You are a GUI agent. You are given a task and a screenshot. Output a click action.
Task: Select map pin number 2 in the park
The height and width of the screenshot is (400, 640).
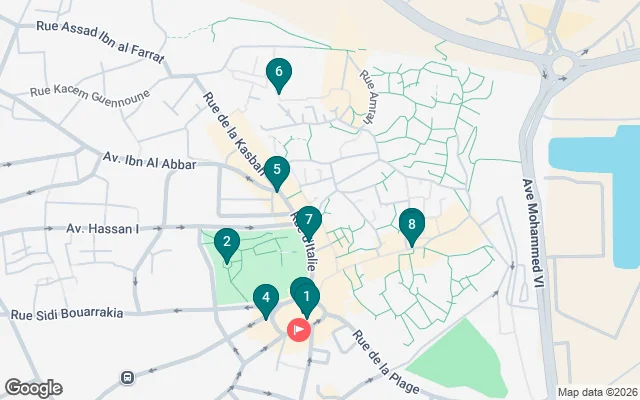point(228,243)
